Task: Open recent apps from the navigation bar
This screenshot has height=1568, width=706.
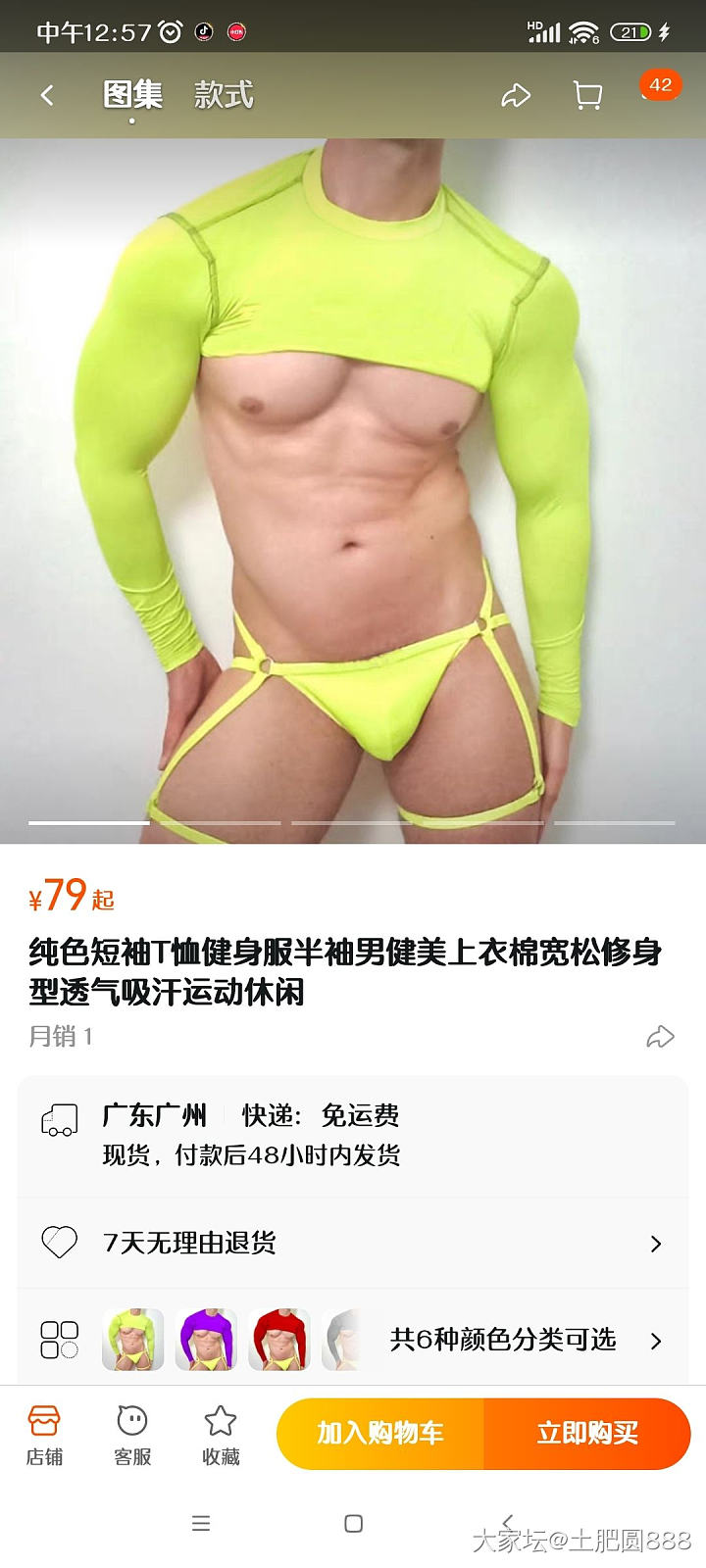Action: 201,1523
